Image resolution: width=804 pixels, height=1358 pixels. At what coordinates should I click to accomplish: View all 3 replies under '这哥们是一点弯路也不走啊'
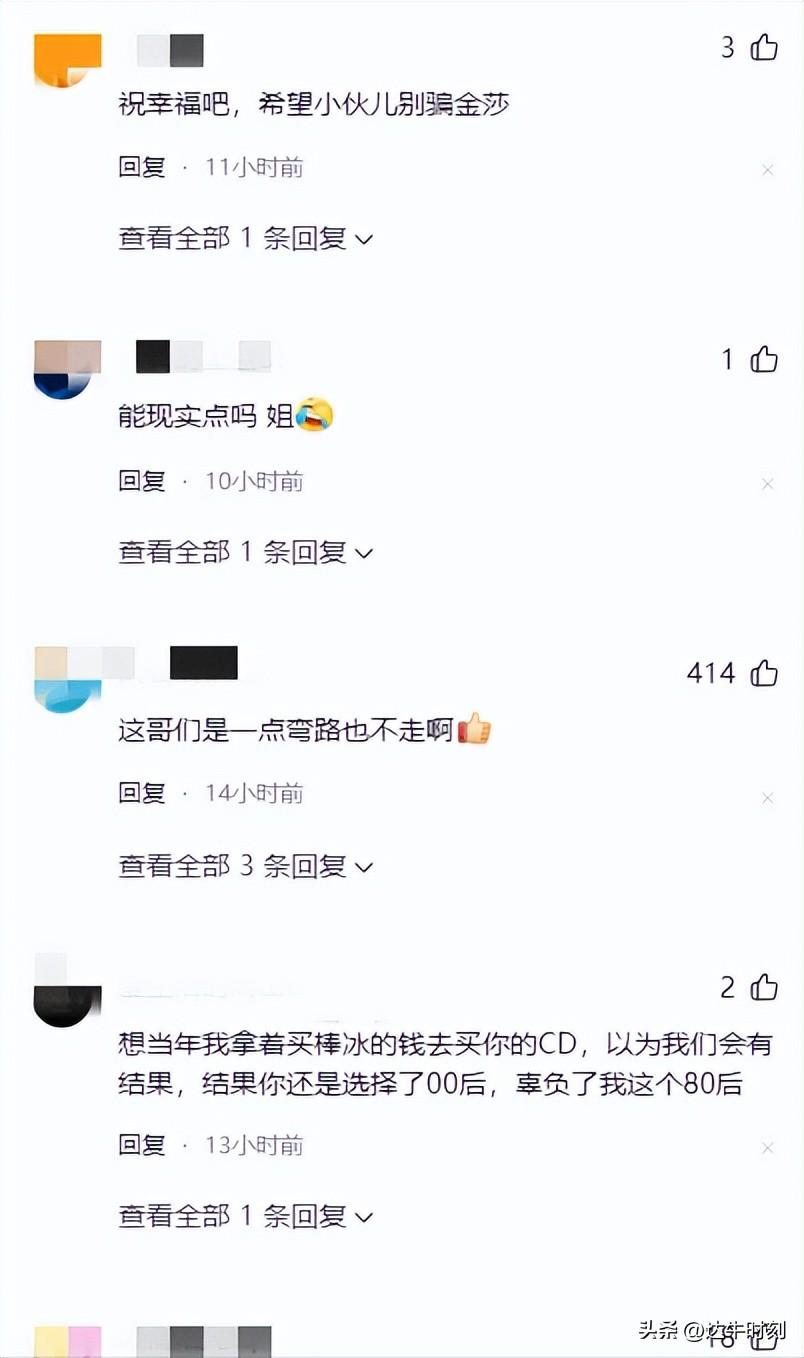pyautogui.click(x=245, y=866)
